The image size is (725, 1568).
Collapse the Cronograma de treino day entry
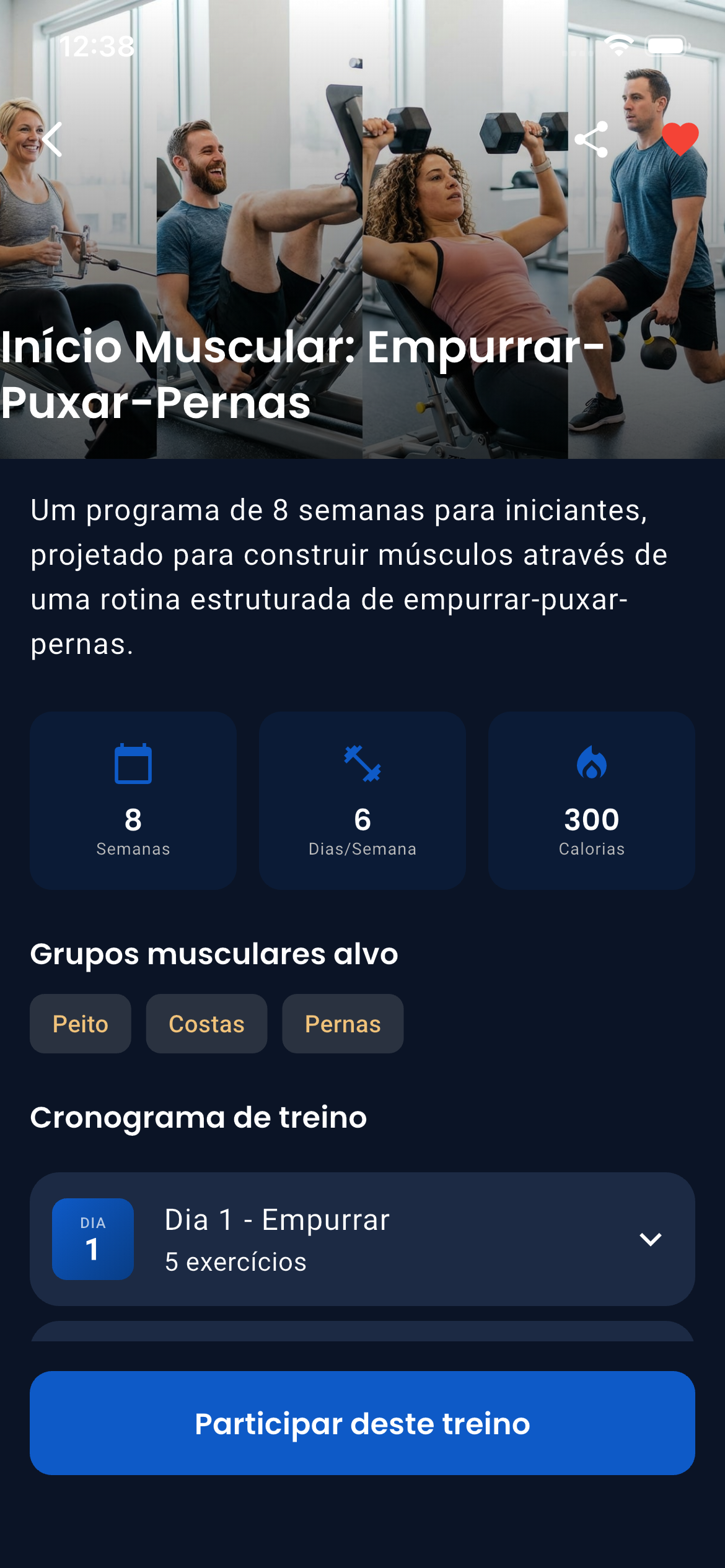click(651, 1239)
